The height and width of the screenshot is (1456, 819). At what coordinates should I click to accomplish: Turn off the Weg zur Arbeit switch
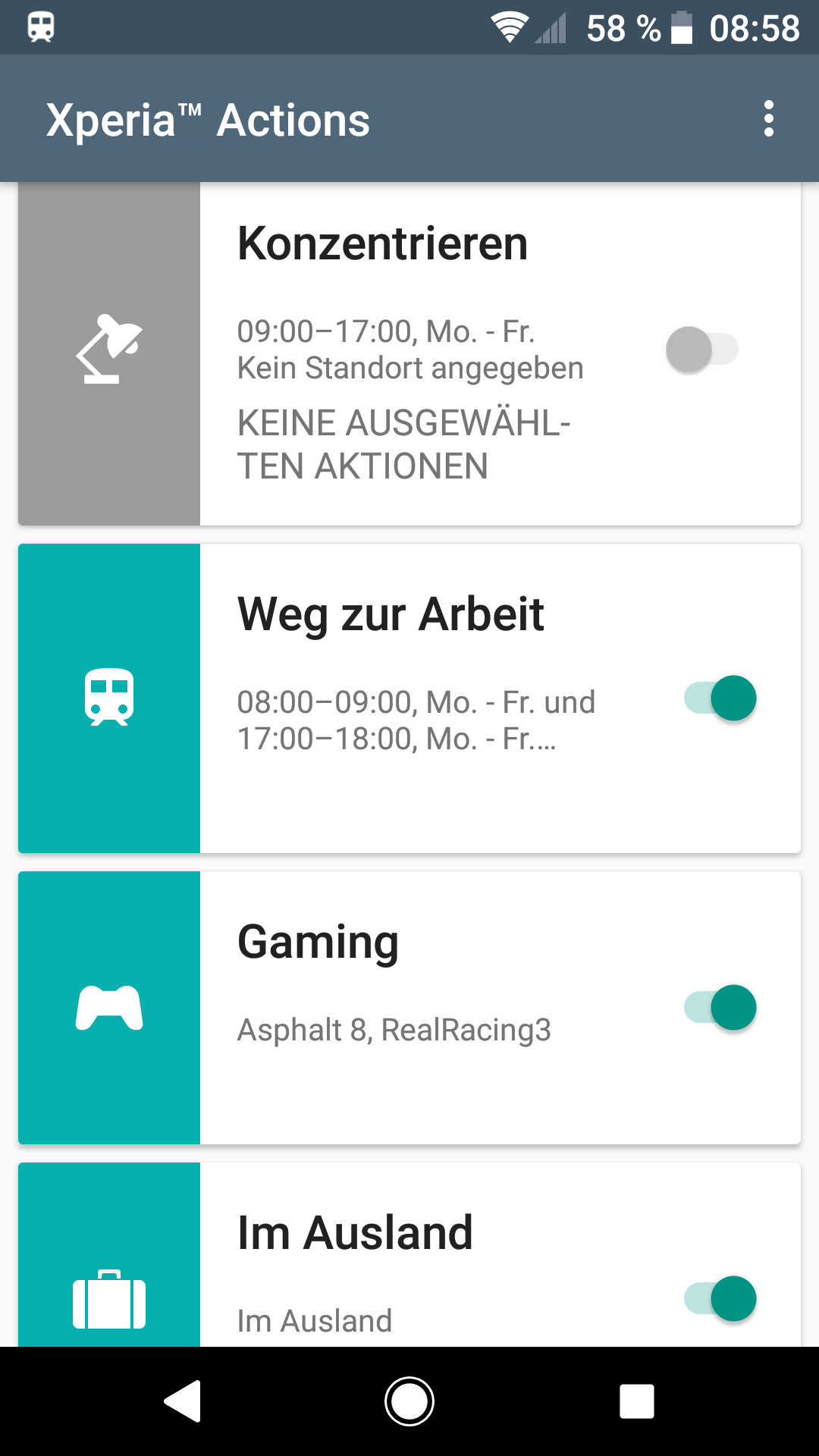click(720, 698)
